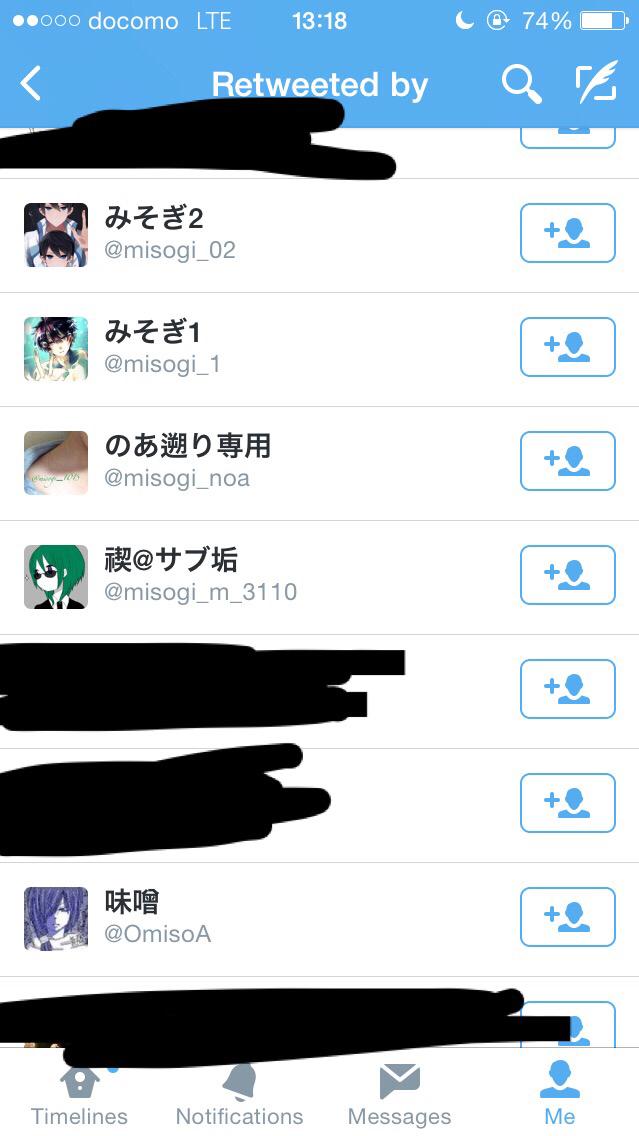Go back using the top-left arrow

(32, 84)
